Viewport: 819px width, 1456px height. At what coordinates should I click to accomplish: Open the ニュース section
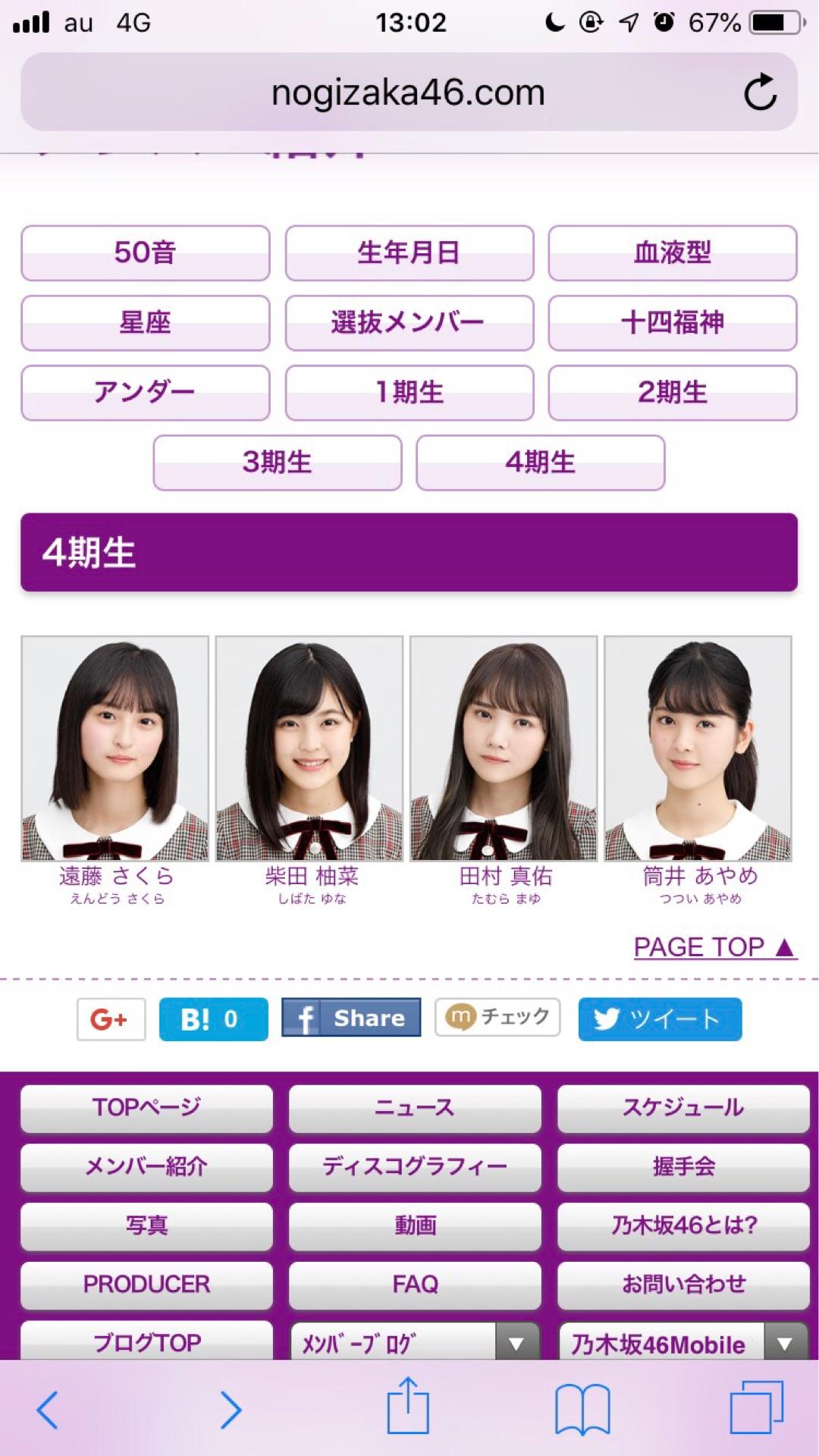click(415, 1108)
